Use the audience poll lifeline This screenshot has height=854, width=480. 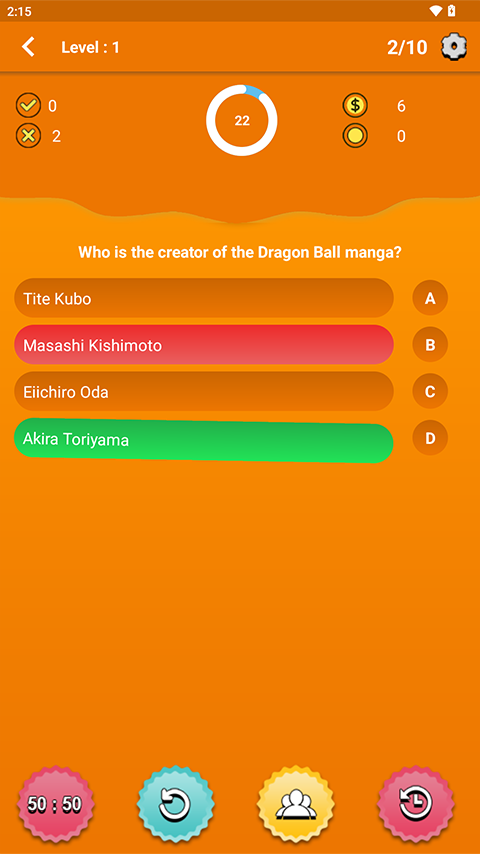click(x=295, y=804)
